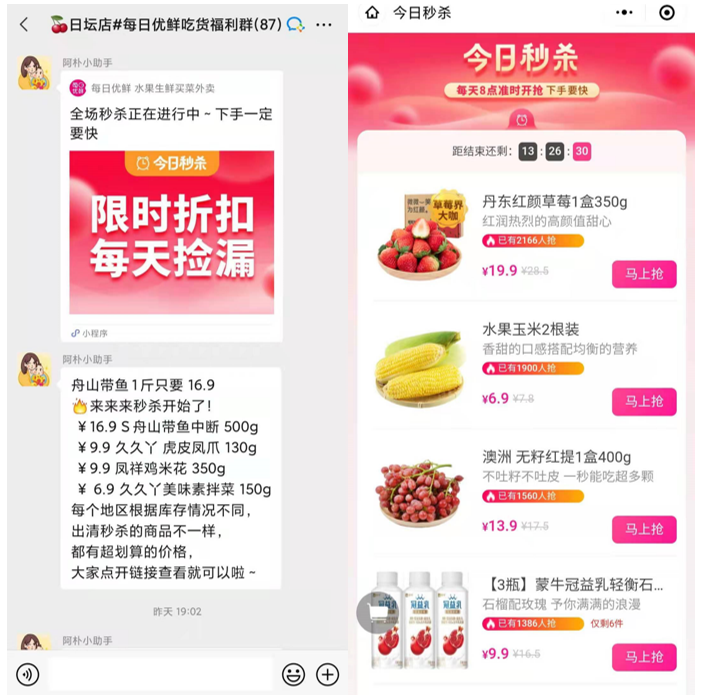
Task: Open the 澳洲无籽红提 product image
Action: coord(418,490)
